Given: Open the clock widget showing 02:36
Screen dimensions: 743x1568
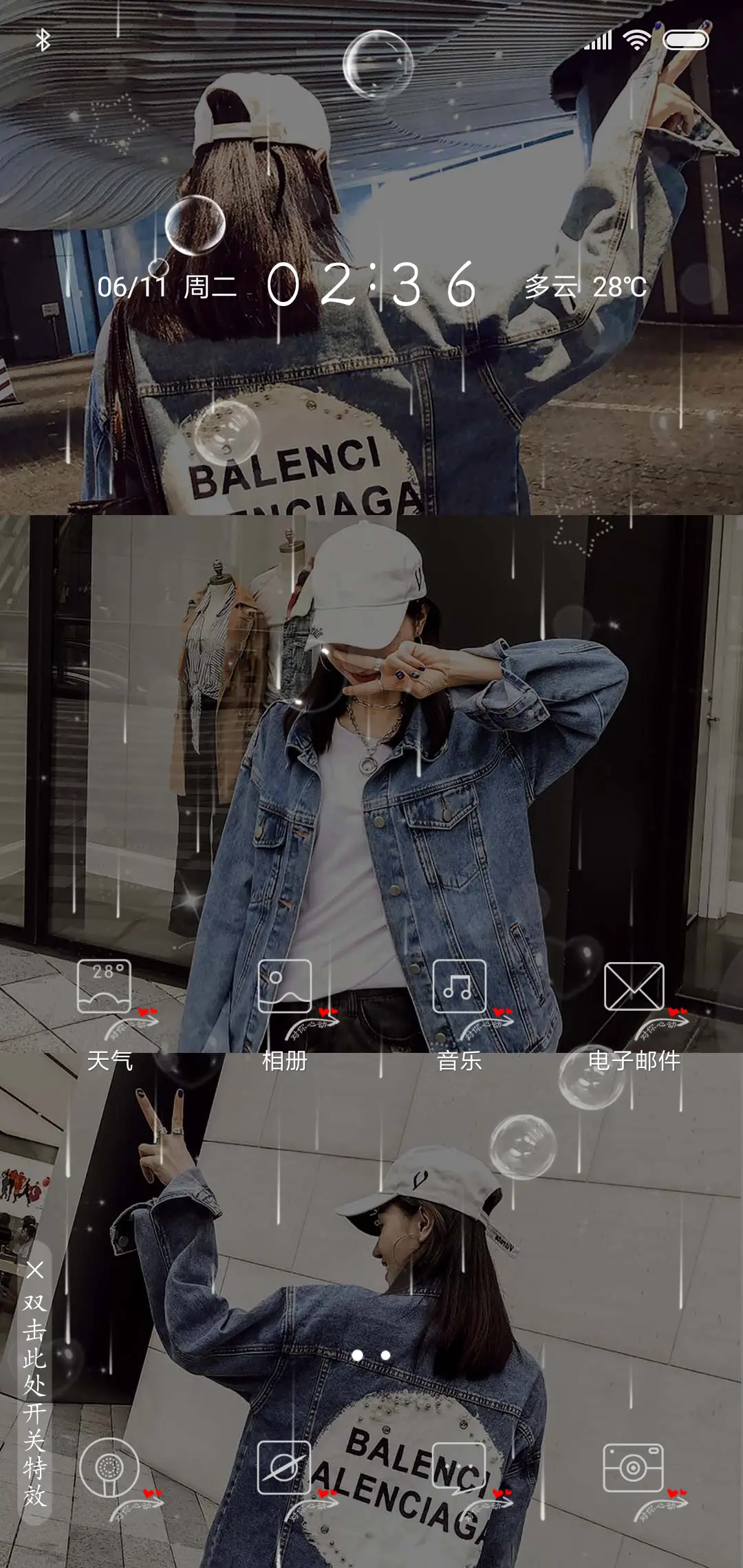Looking at the screenshot, I should [371, 283].
